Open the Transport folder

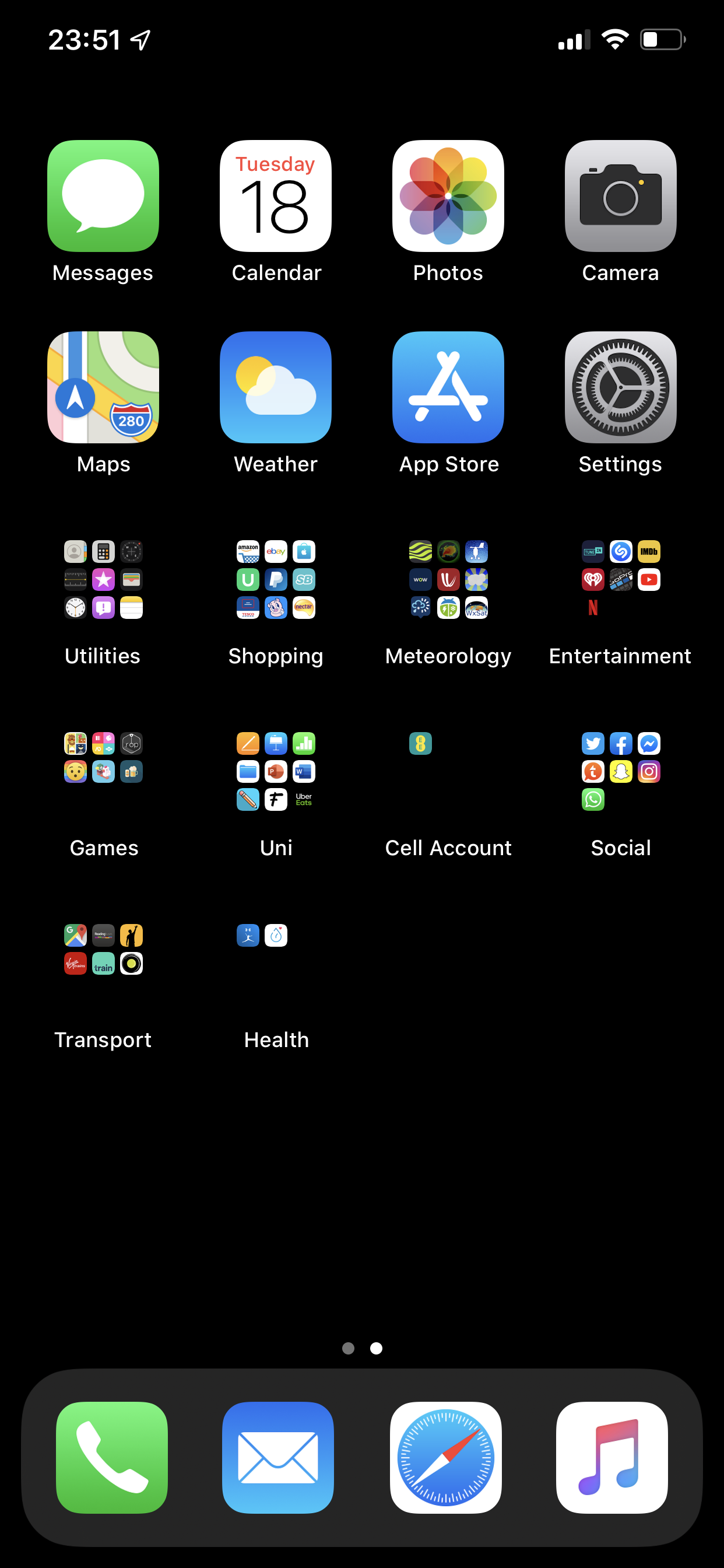click(x=103, y=963)
